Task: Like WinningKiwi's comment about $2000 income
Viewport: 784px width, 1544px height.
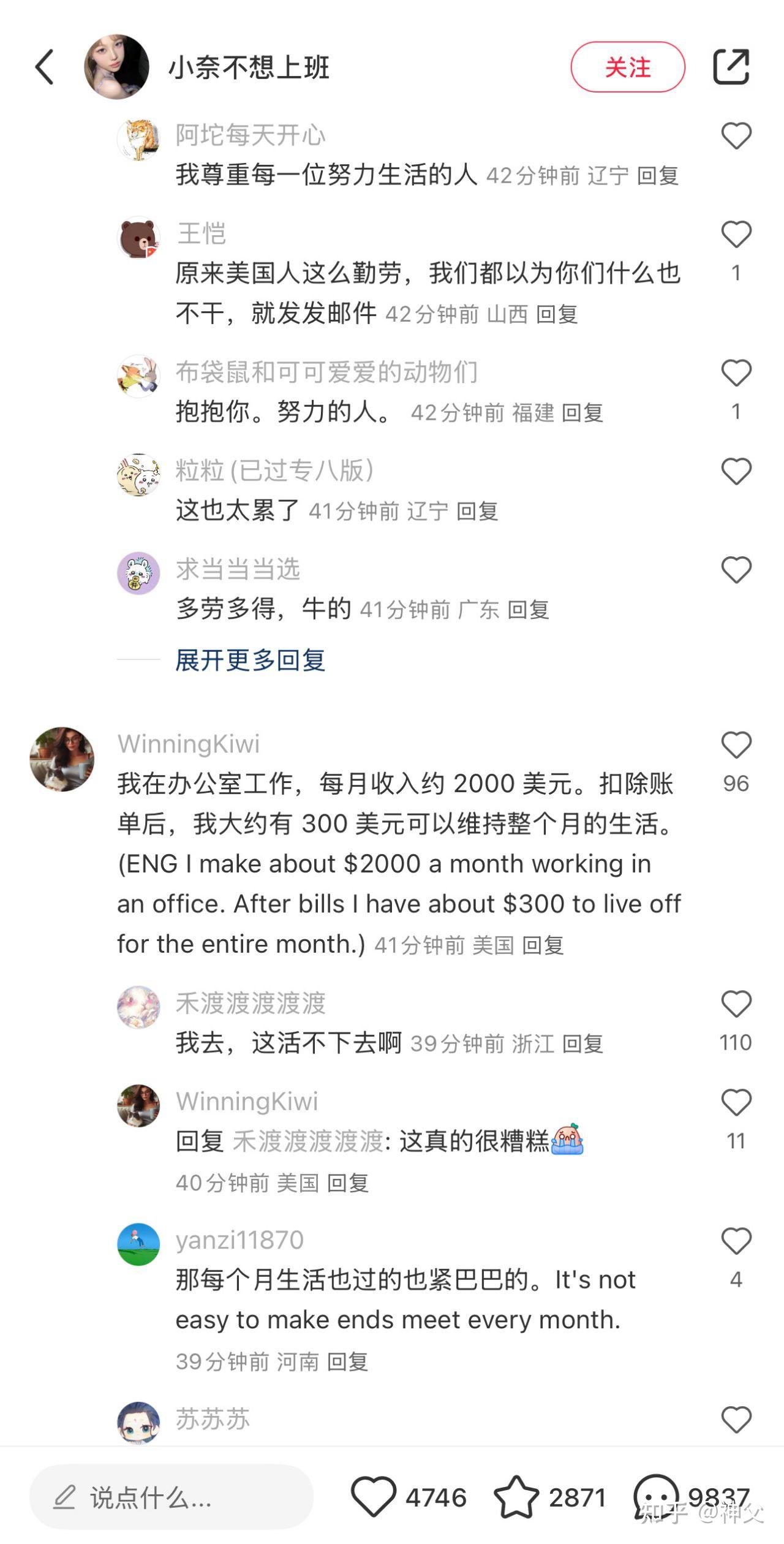Action: click(736, 745)
